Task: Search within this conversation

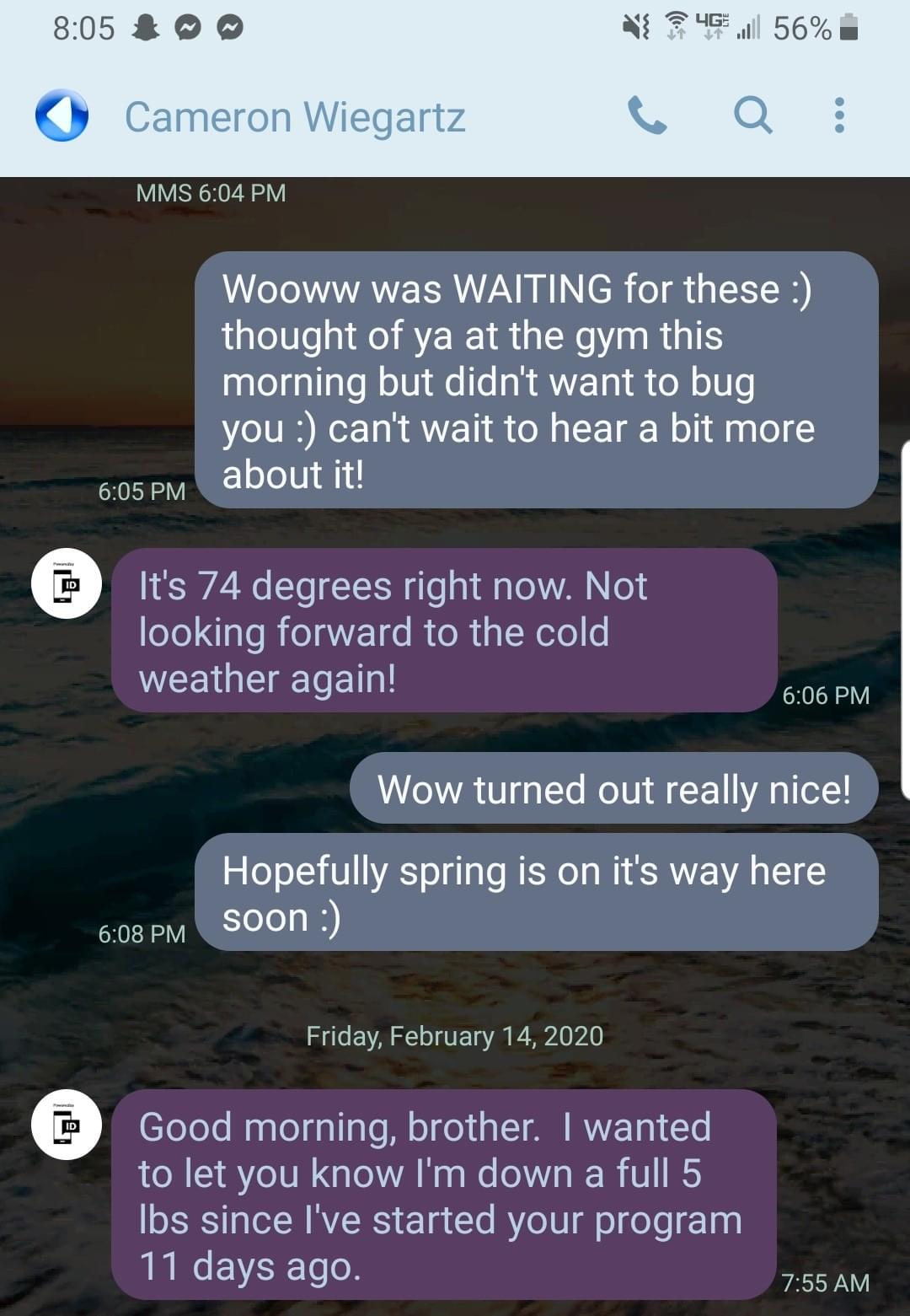Action: [x=752, y=115]
